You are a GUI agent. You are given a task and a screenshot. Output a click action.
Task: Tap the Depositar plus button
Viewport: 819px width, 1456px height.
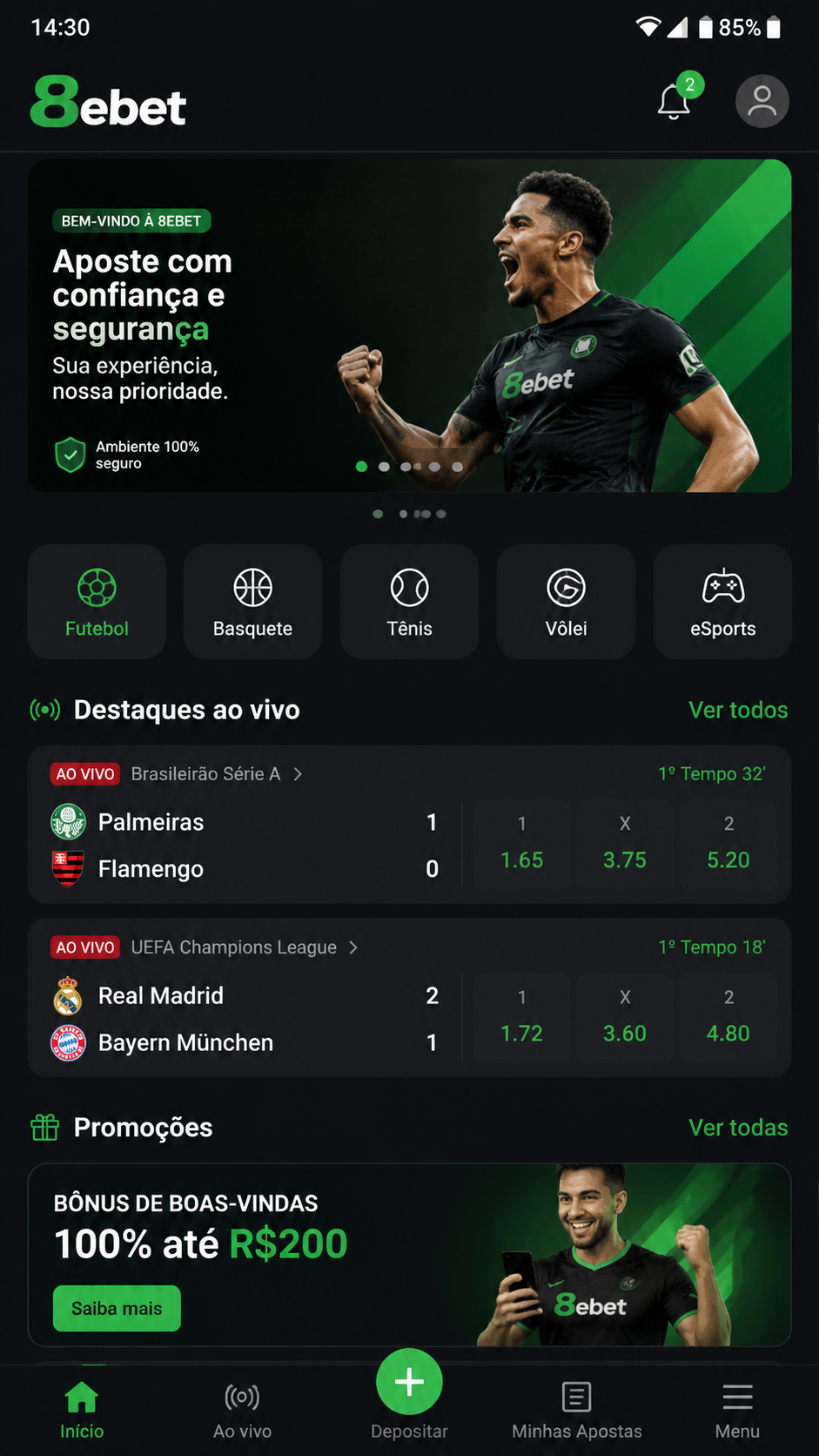pos(409,1382)
